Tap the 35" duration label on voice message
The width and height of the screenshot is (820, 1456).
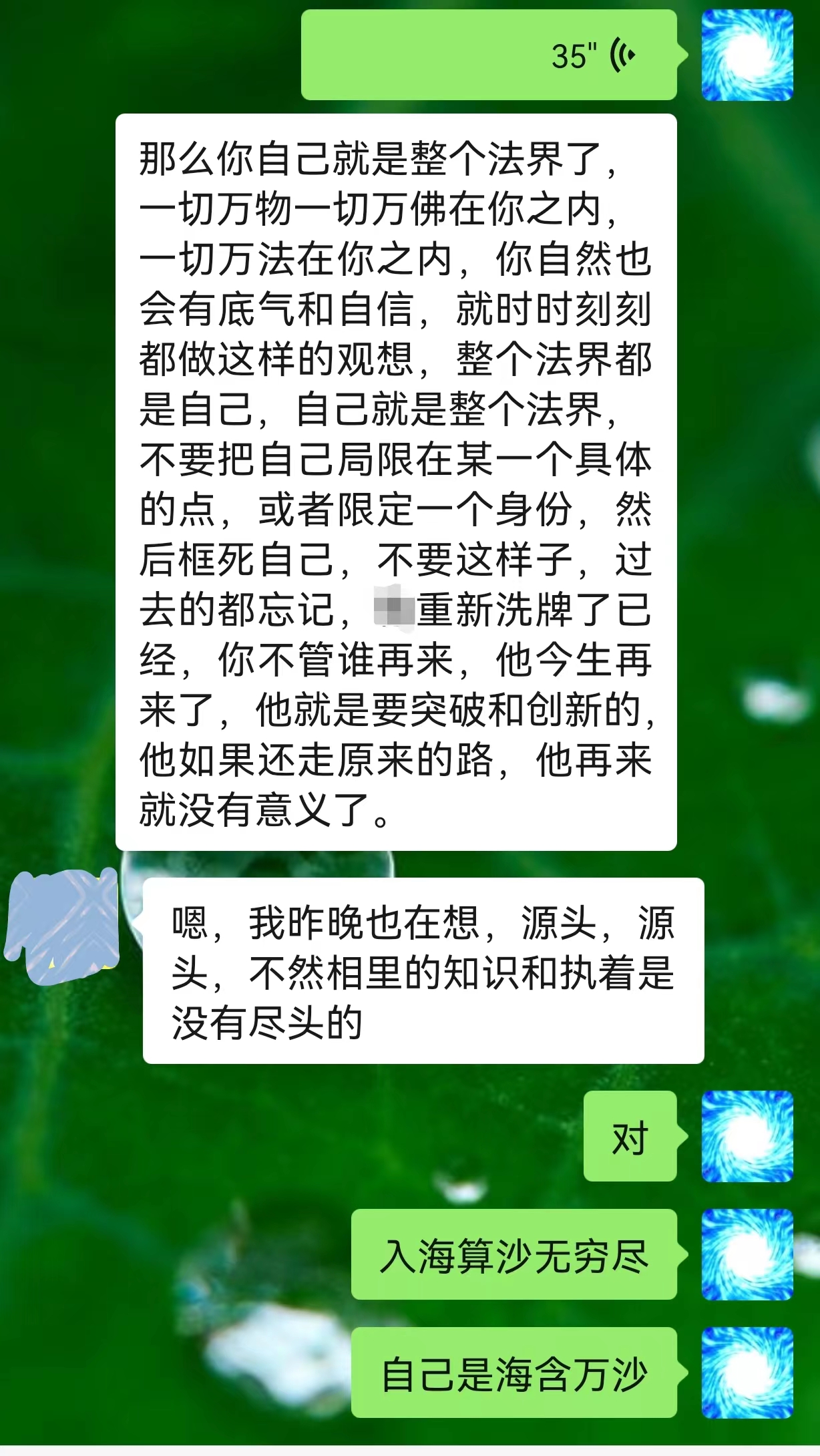click(576, 55)
